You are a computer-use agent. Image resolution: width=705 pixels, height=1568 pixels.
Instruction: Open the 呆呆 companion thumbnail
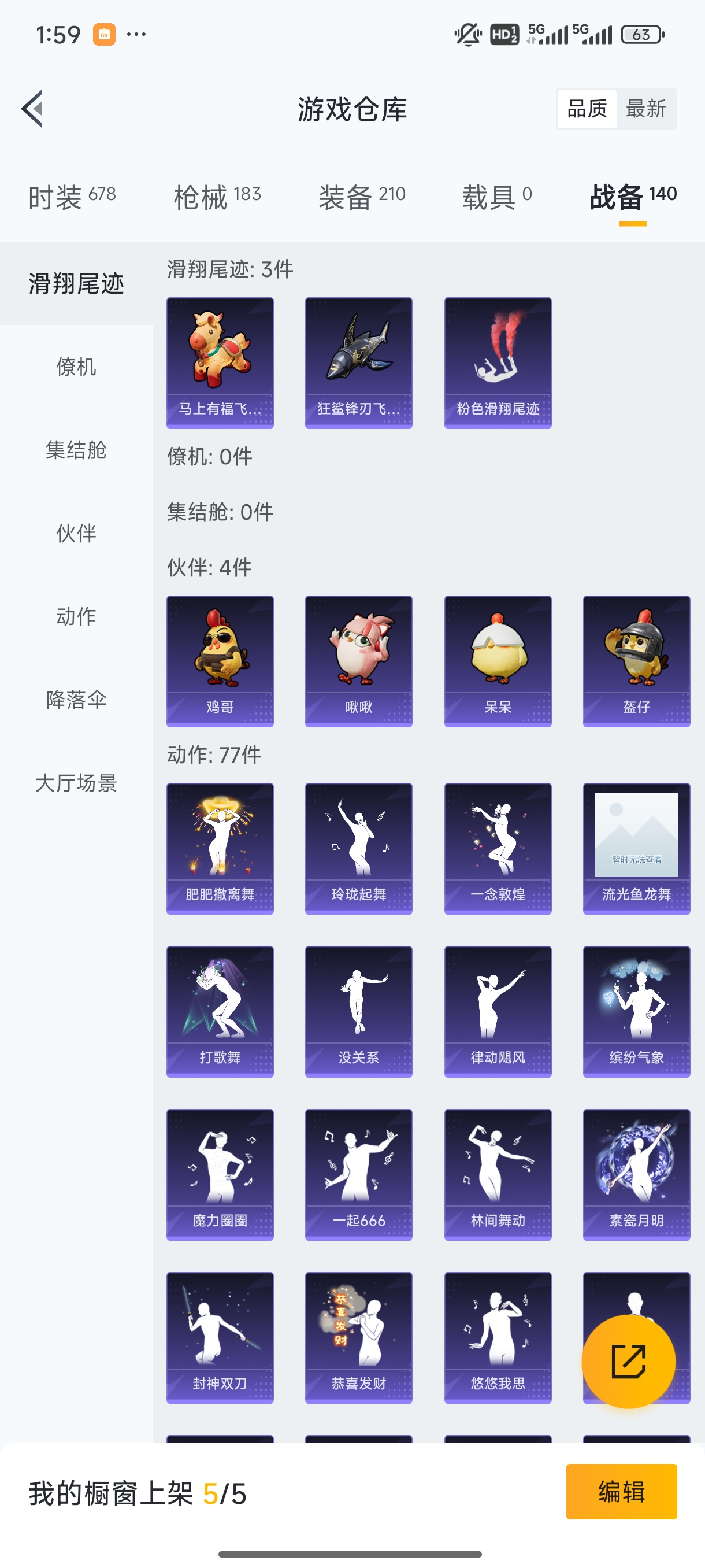[x=497, y=660]
